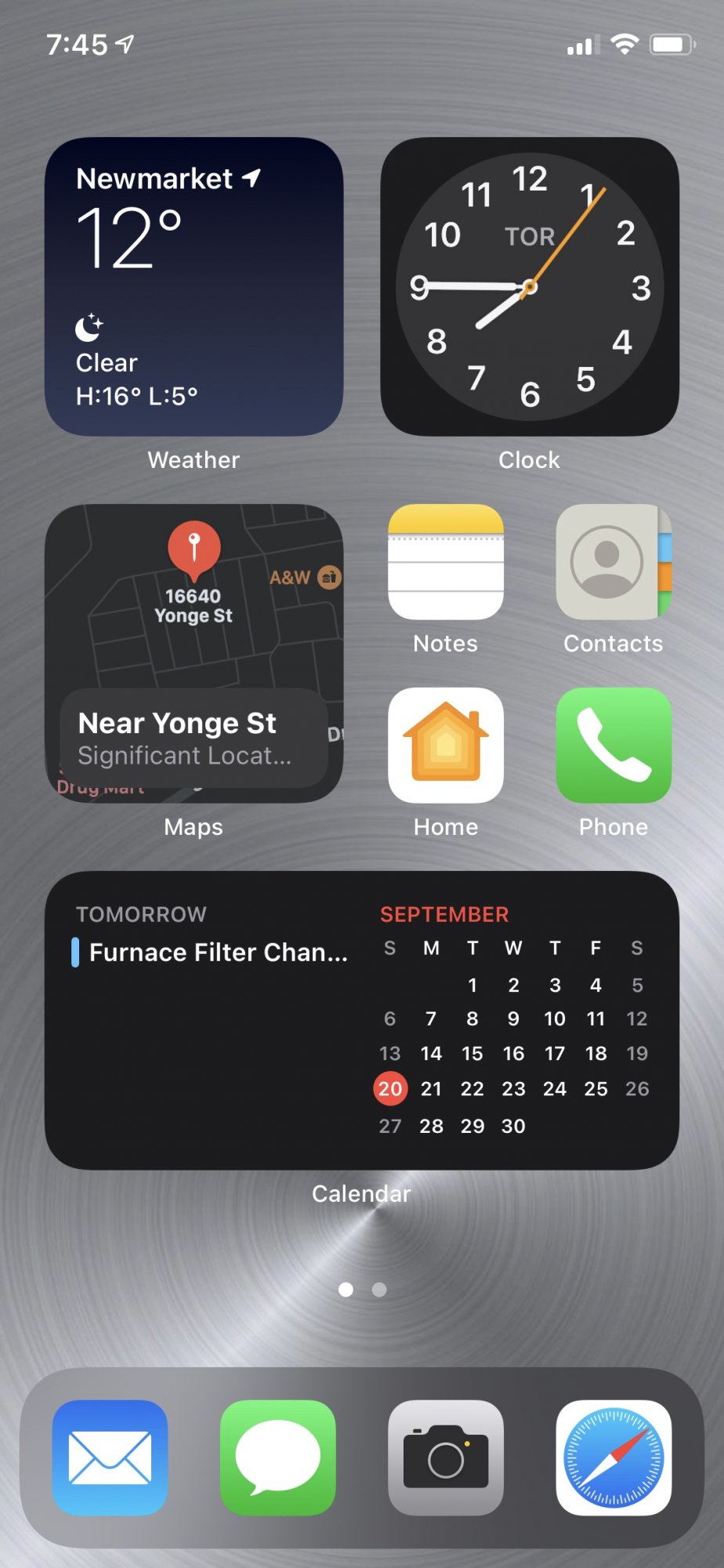Launch the Home app
The width and height of the screenshot is (724, 1568).
point(445,745)
